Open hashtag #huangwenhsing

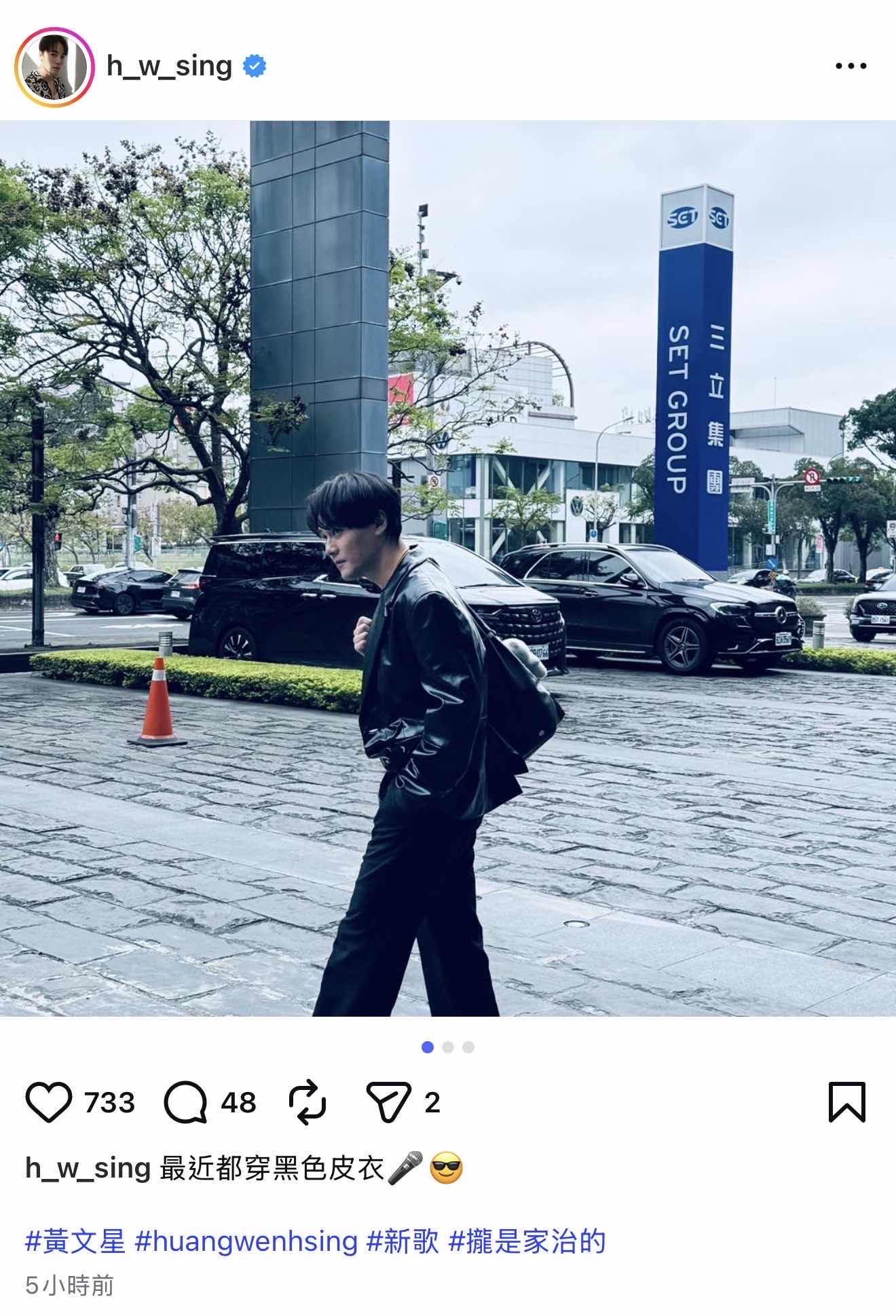click(246, 1241)
